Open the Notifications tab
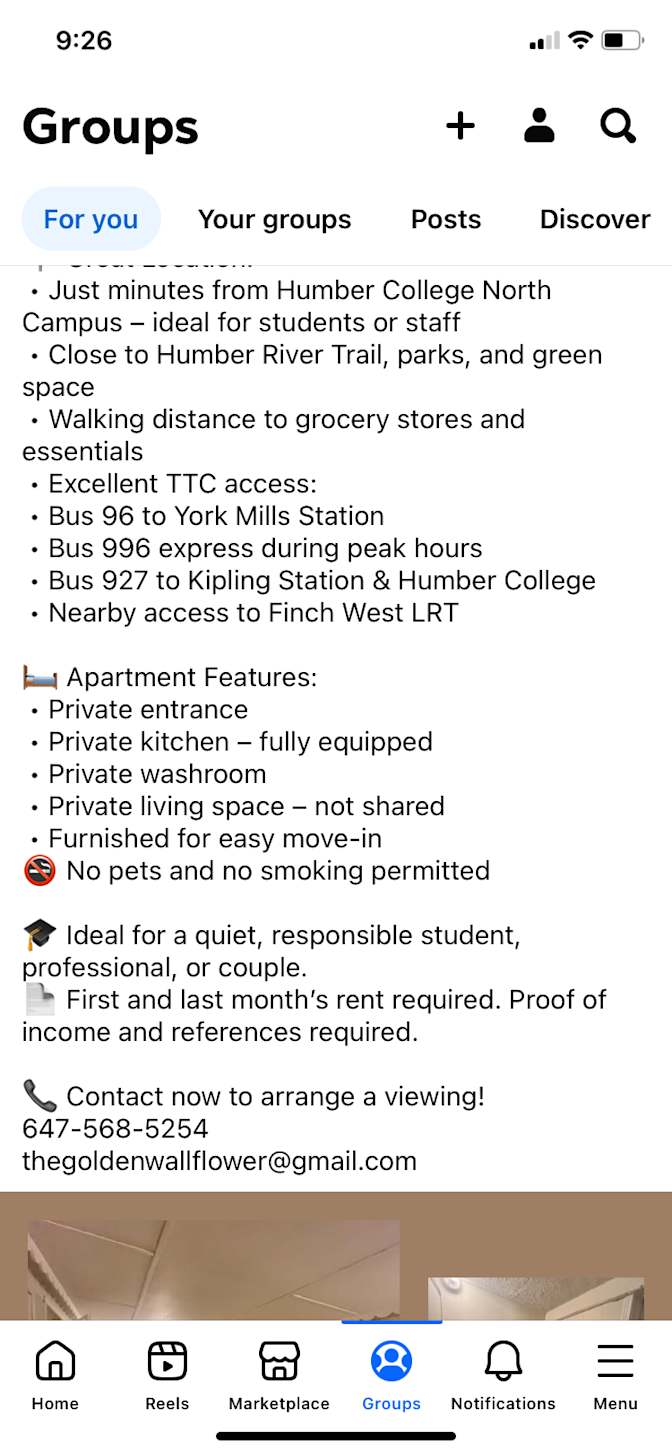672x1455 pixels. tap(503, 1375)
